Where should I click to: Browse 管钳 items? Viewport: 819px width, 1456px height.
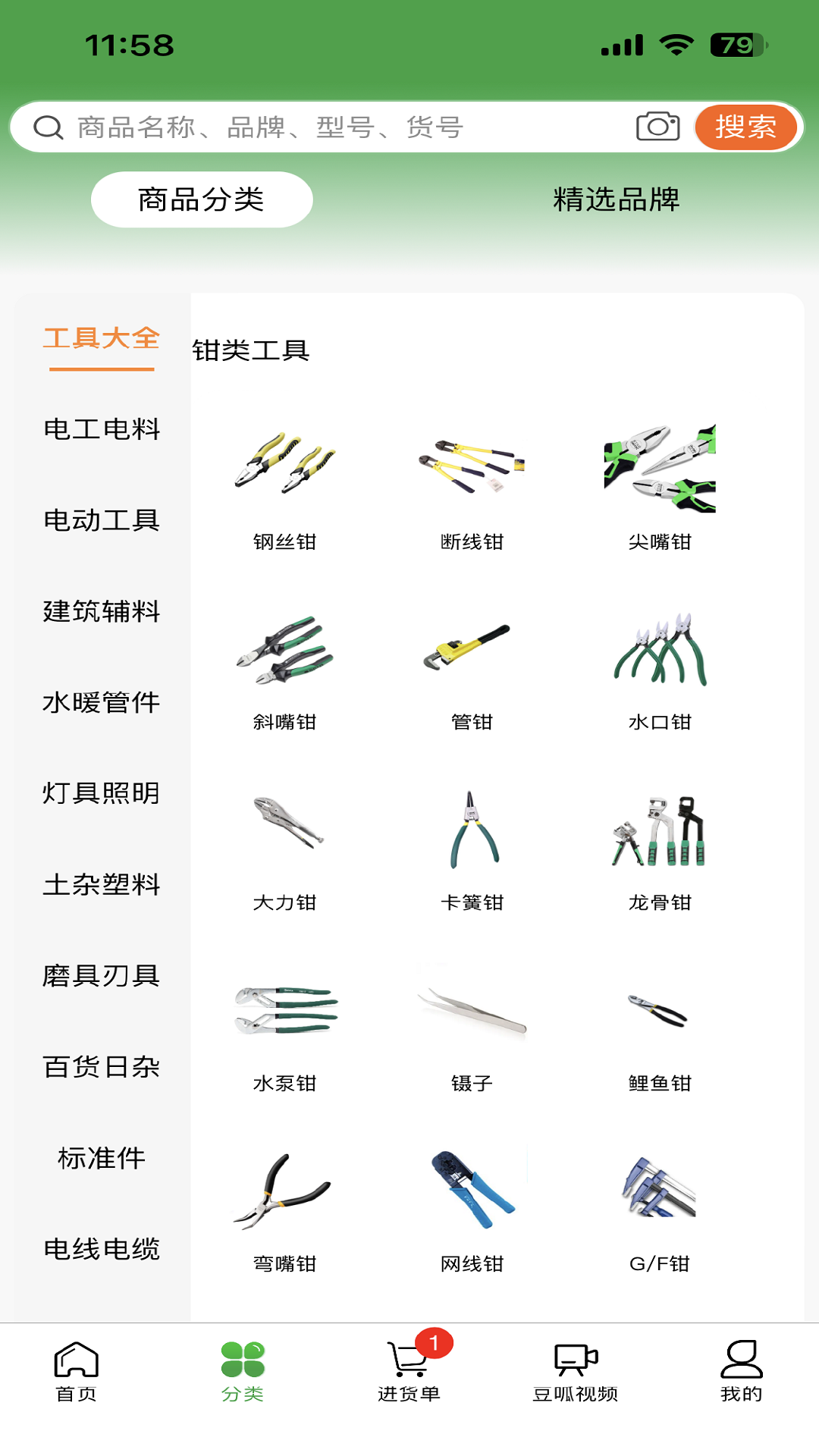472,667
